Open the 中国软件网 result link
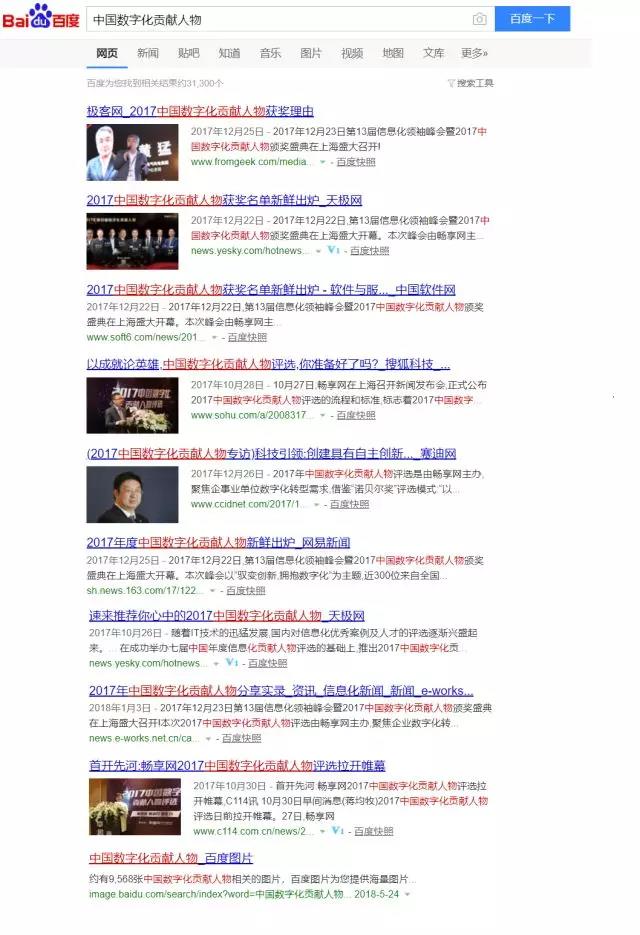Viewport: 640px width, 935px height. (x=270, y=289)
